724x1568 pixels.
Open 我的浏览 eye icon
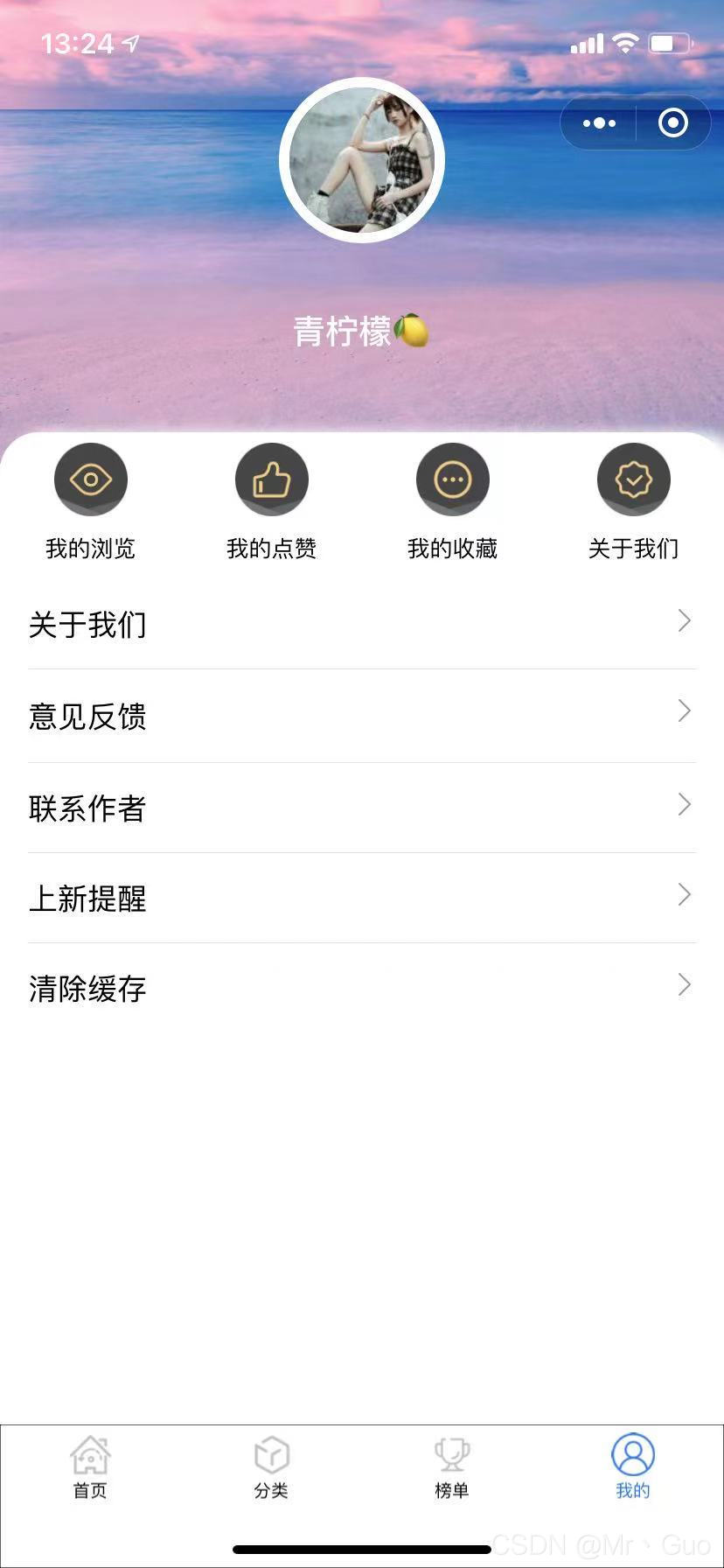(90, 479)
